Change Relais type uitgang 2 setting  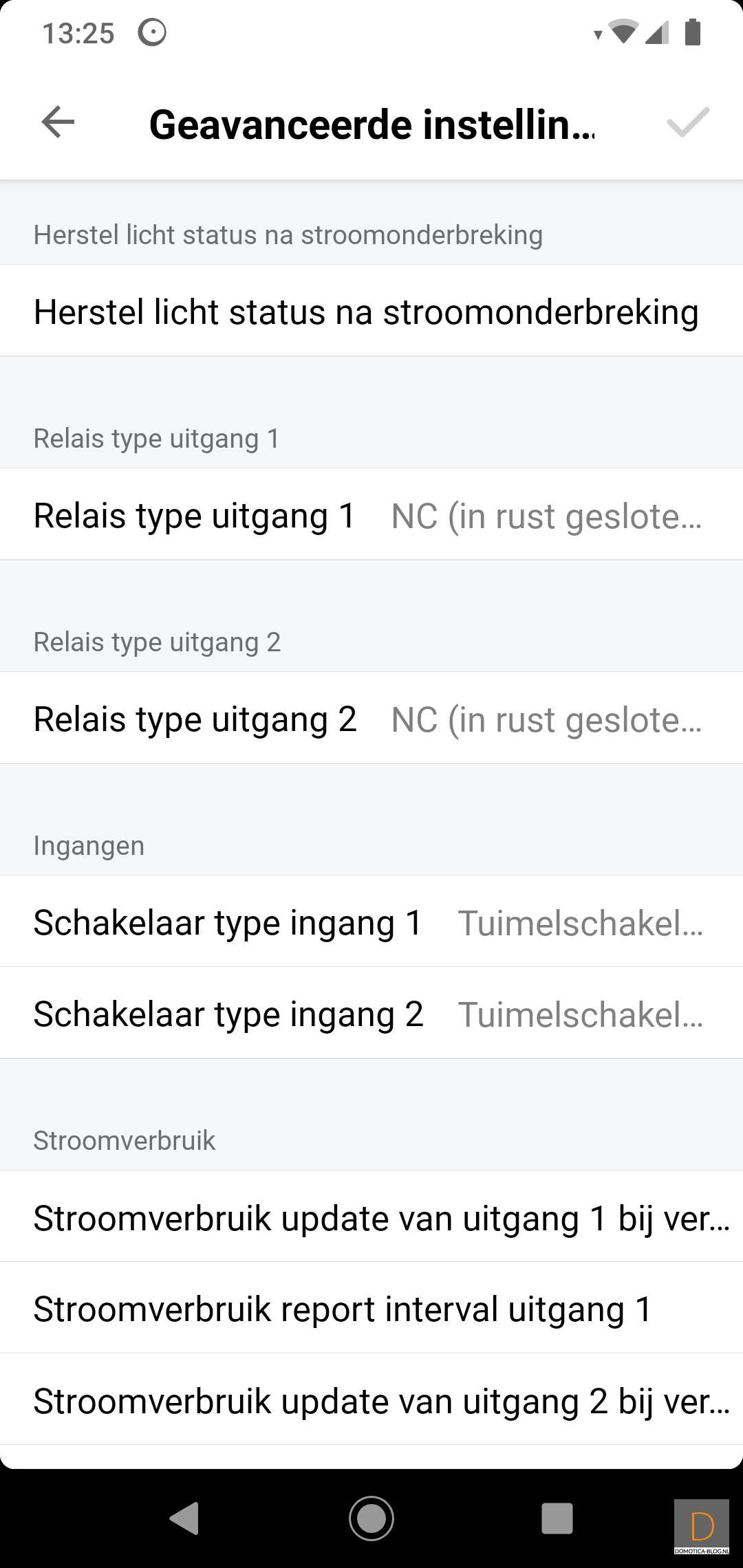[371, 719]
